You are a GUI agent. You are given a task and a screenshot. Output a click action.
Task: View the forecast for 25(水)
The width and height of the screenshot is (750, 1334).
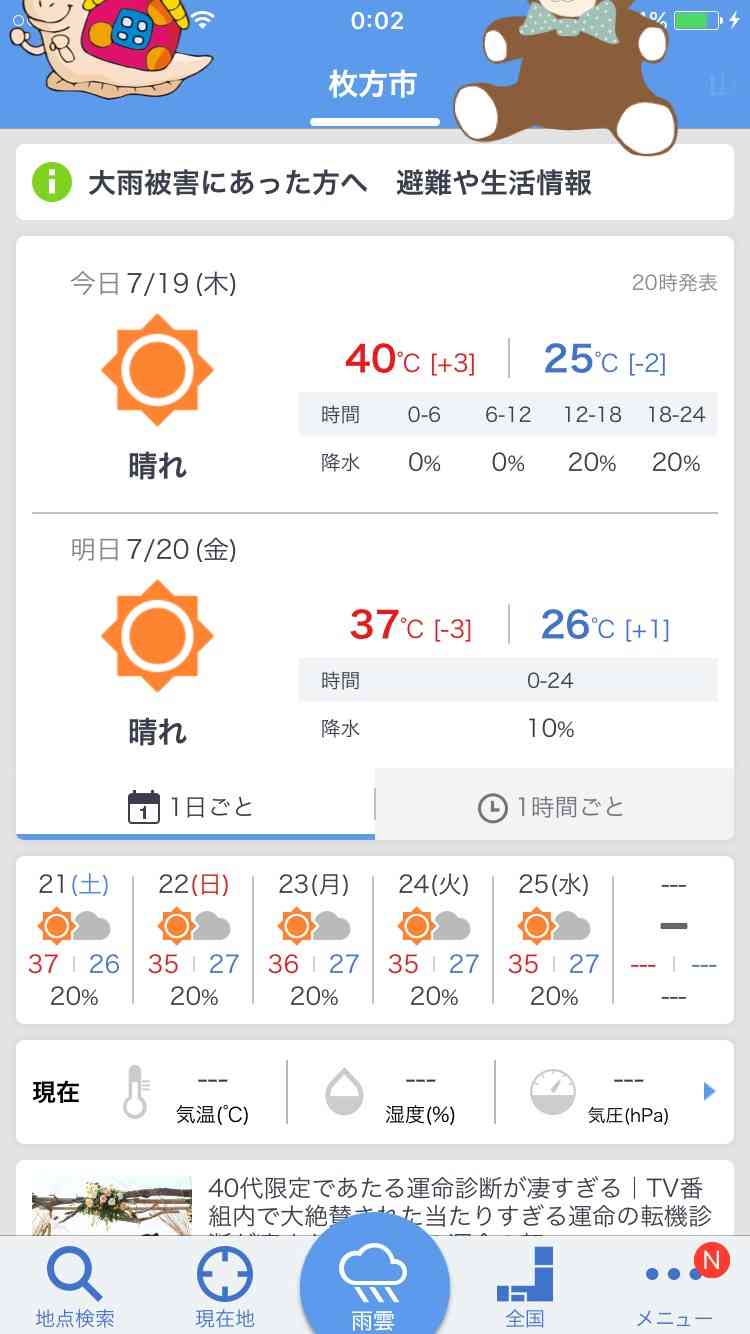(554, 940)
